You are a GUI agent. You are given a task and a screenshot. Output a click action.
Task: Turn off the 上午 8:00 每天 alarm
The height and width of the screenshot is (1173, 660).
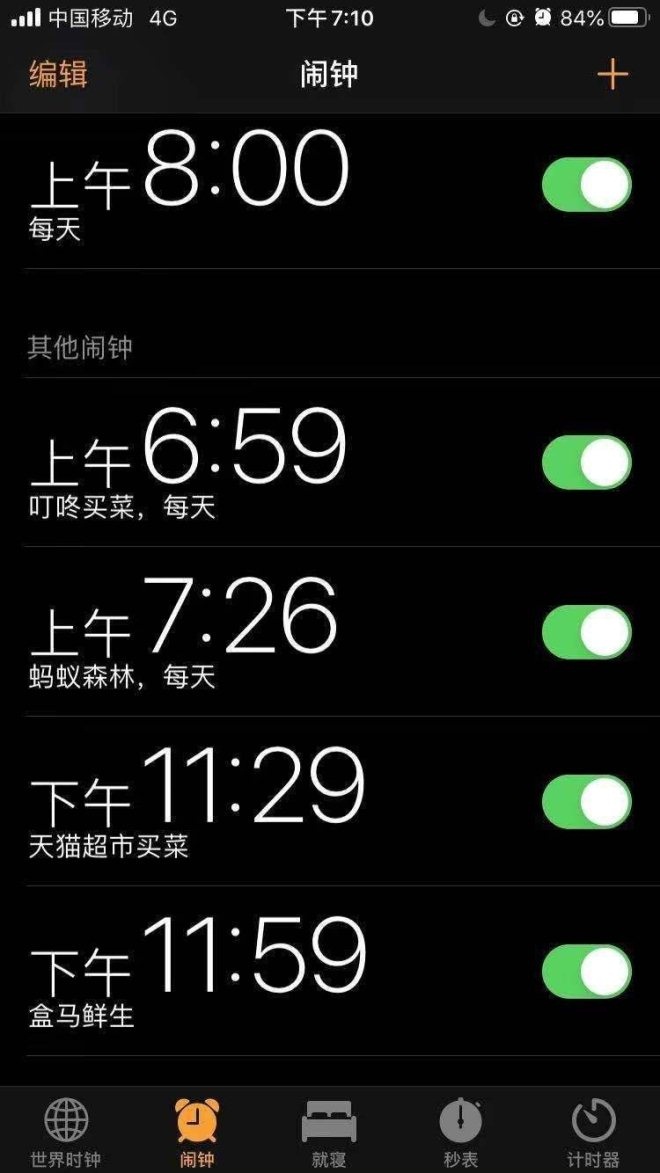pyautogui.click(x=587, y=184)
